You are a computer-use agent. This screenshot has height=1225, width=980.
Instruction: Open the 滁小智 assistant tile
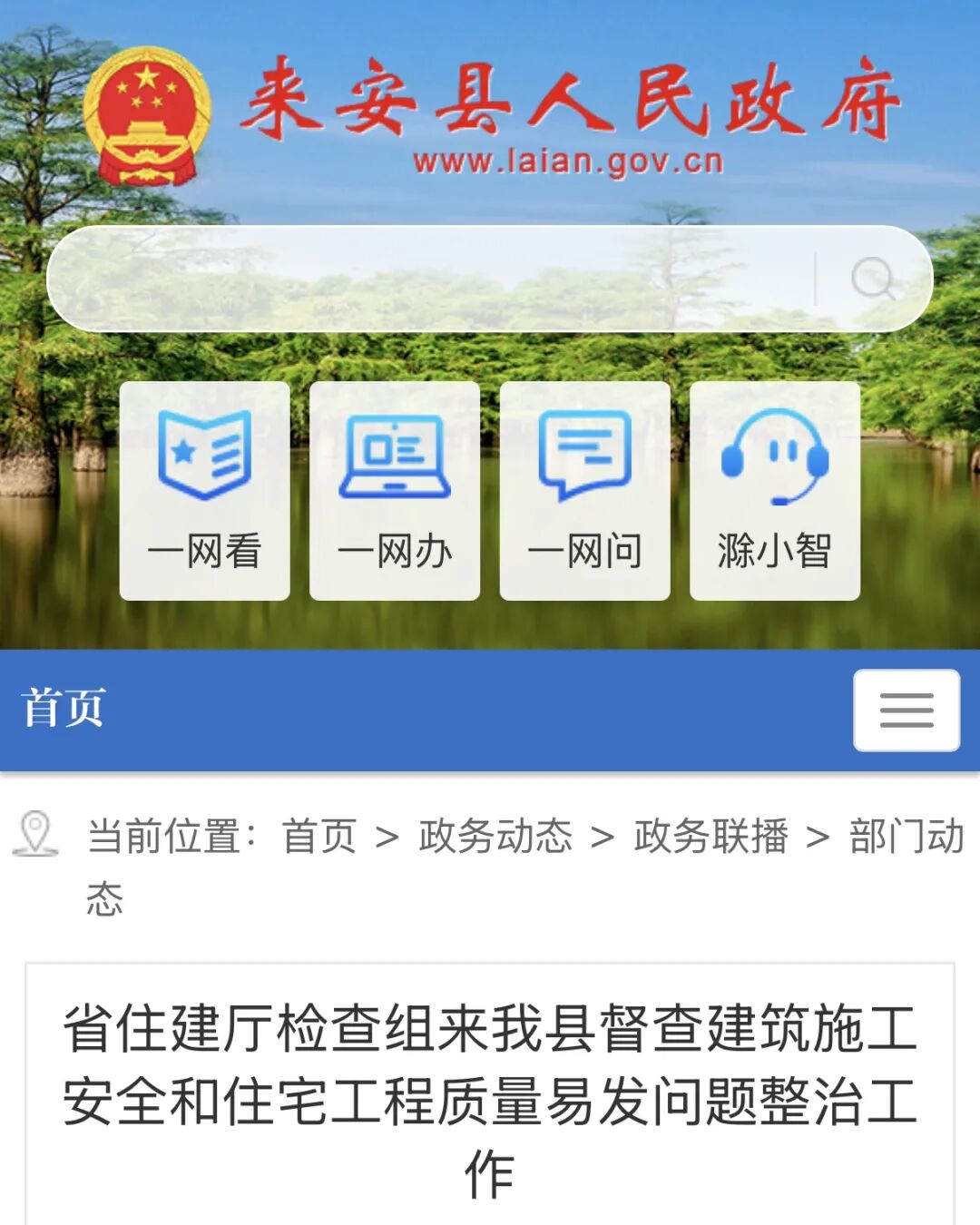click(774, 490)
